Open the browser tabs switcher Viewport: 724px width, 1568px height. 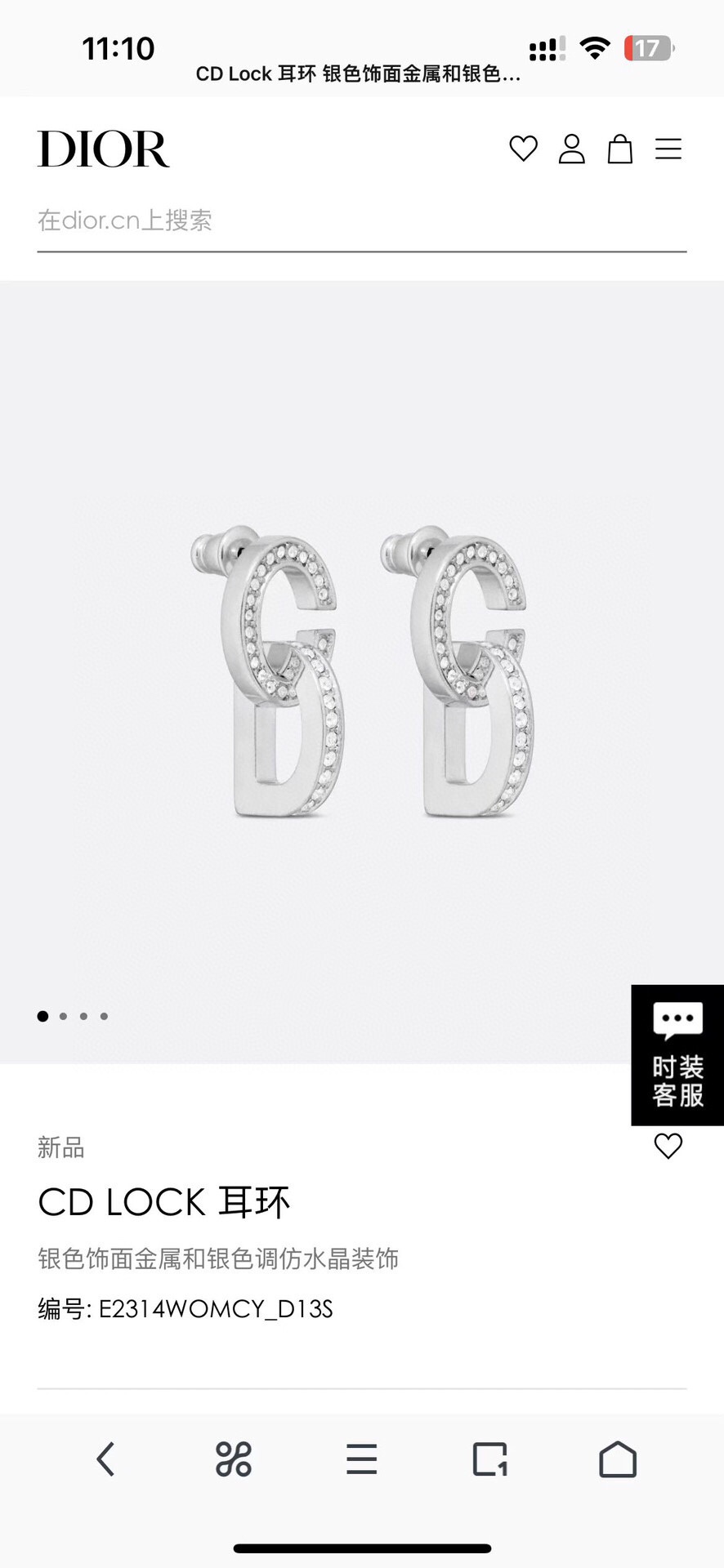pyautogui.click(x=489, y=1459)
